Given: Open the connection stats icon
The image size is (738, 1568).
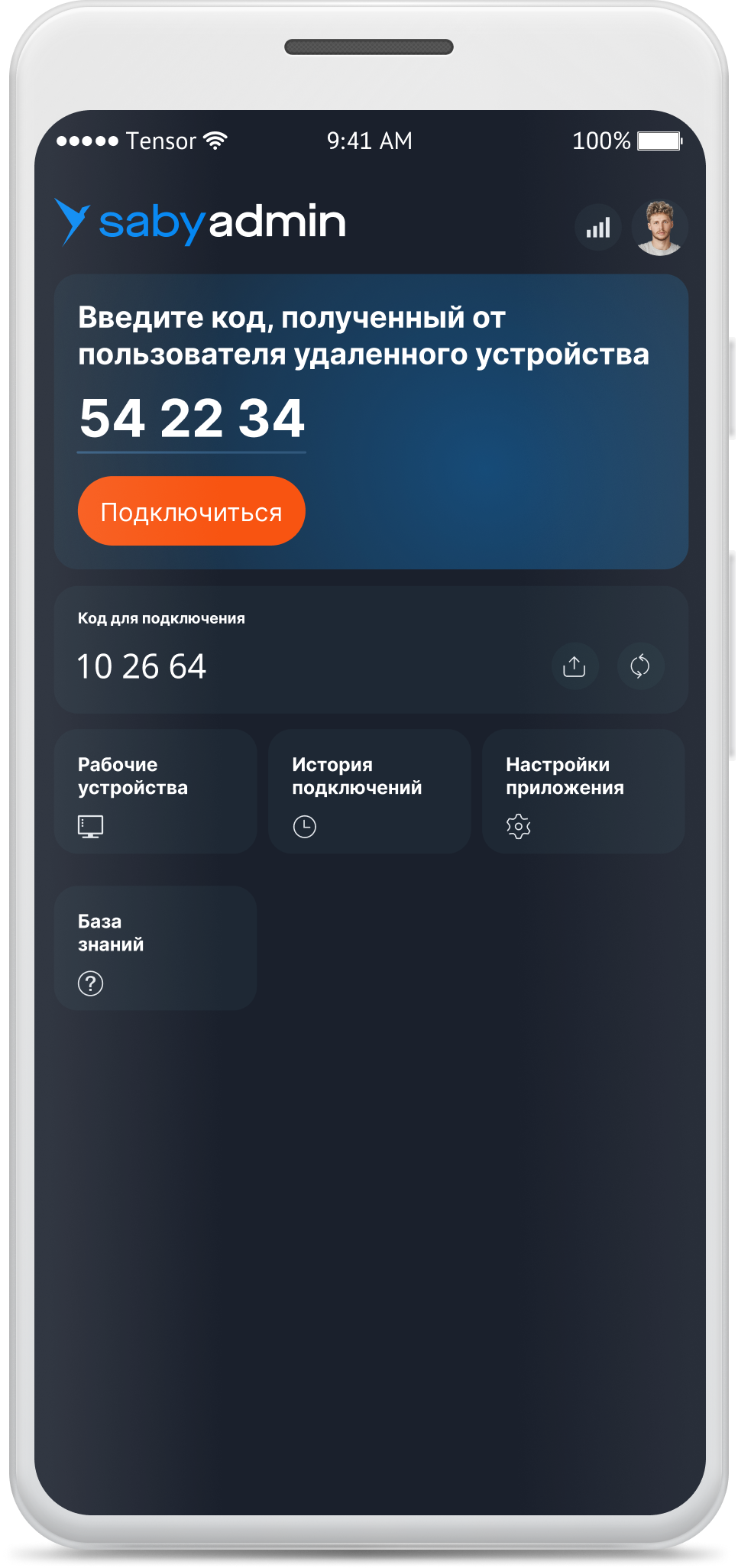Looking at the screenshot, I should click(x=598, y=228).
